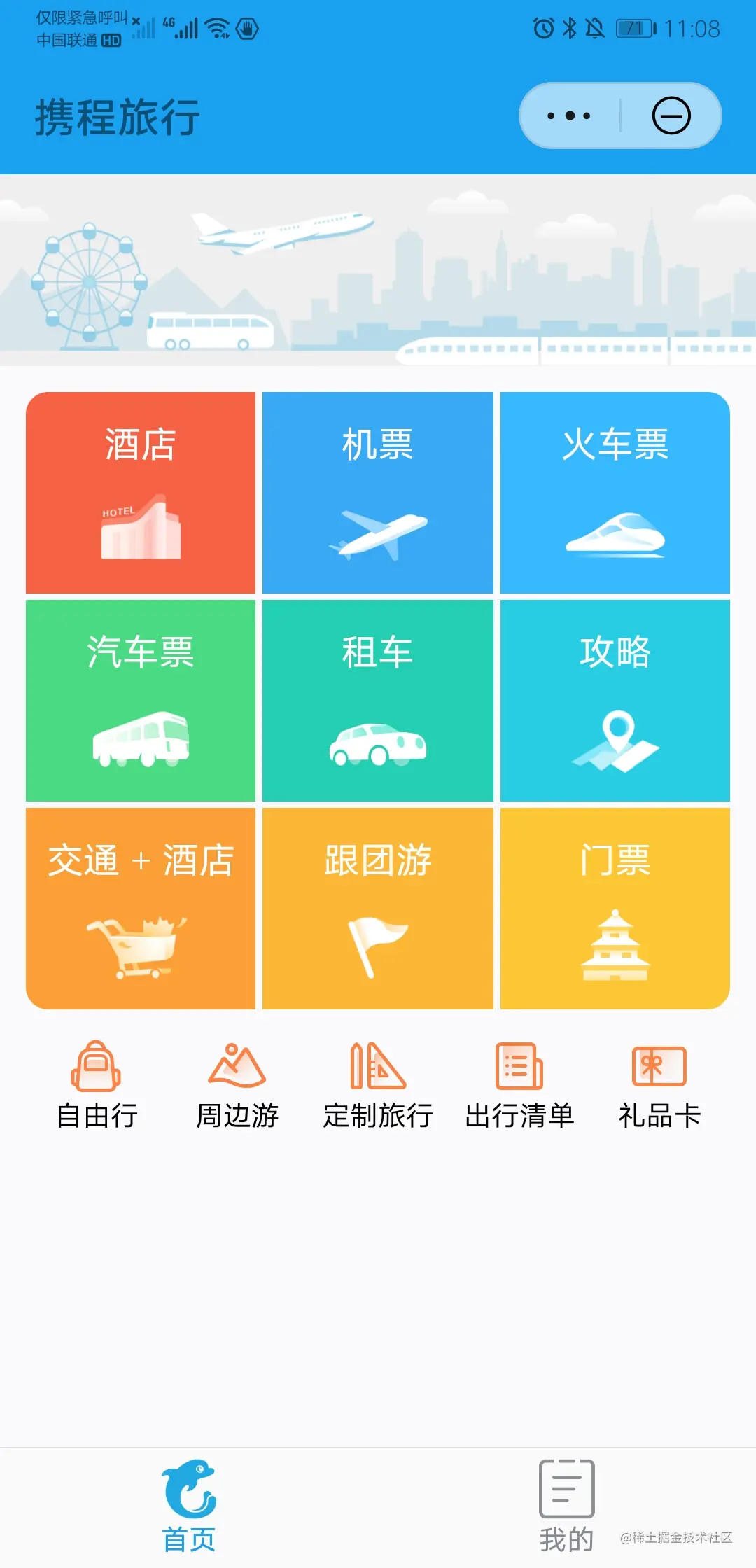Open the mini program more options menu
Image resolution: width=756 pixels, height=1568 pixels.
pyautogui.click(x=568, y=115)
